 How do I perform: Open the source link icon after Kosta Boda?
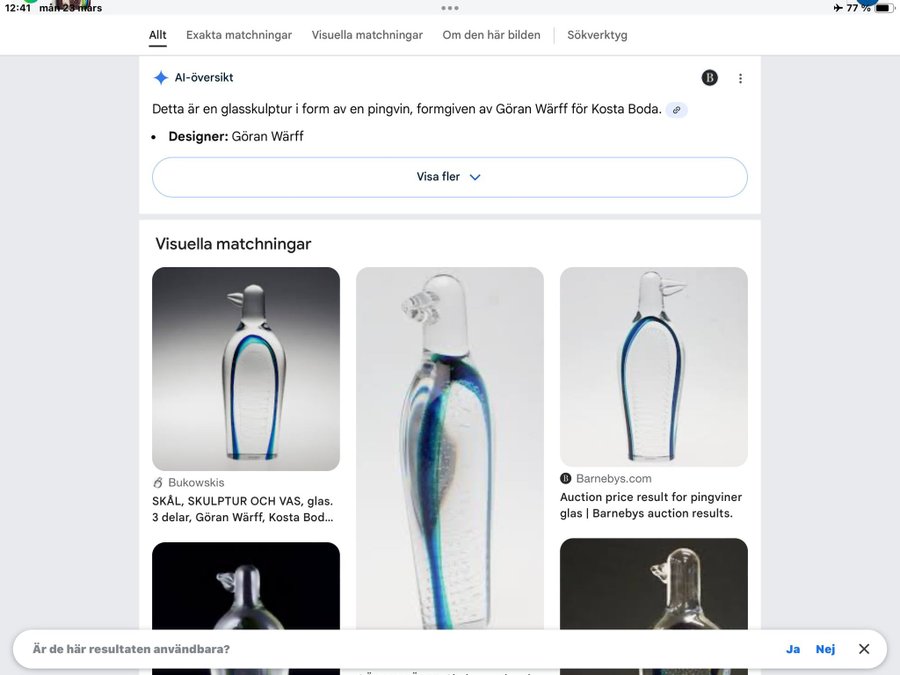[677, 110]
